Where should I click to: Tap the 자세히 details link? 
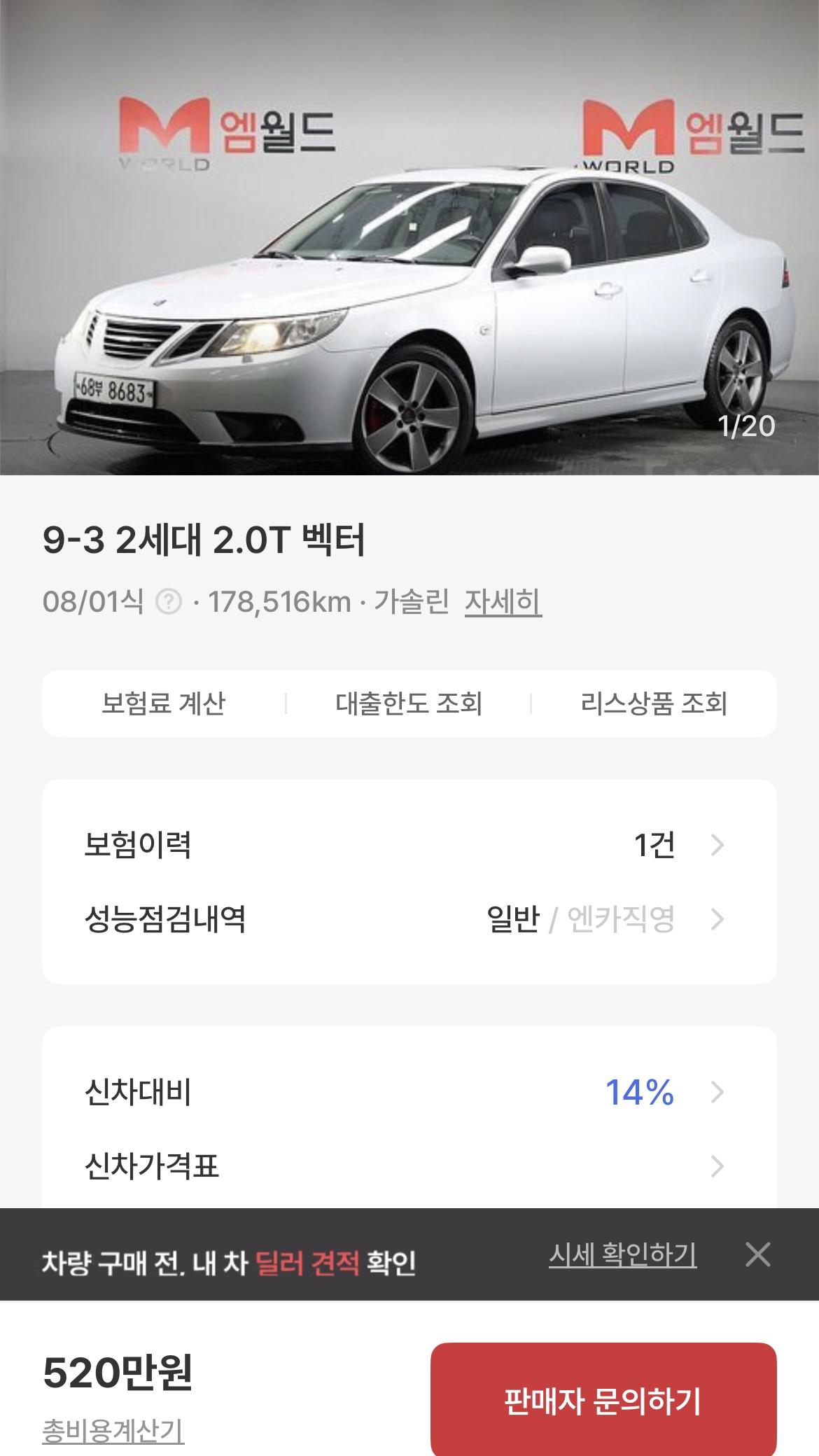(x=503, y=601)
